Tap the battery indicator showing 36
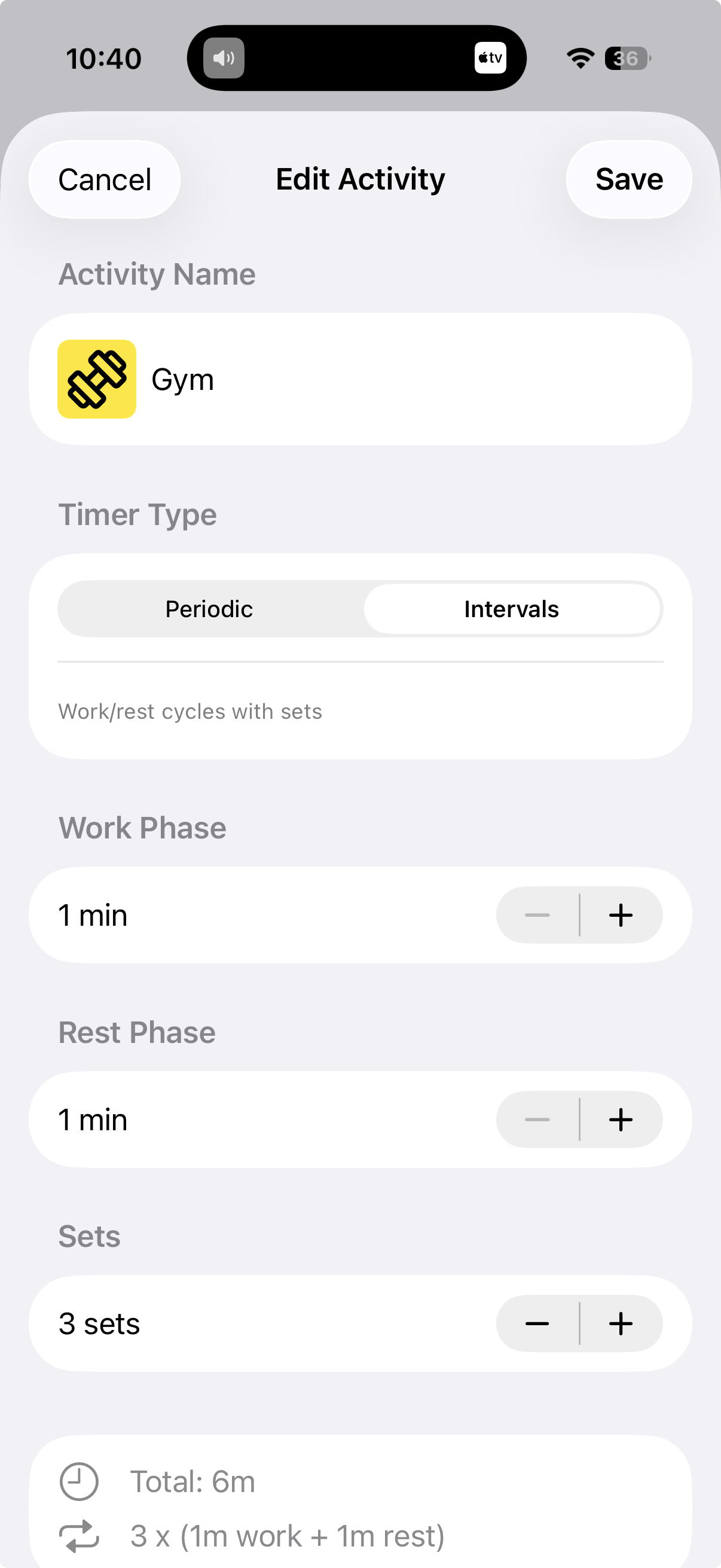 pos(627,57)
